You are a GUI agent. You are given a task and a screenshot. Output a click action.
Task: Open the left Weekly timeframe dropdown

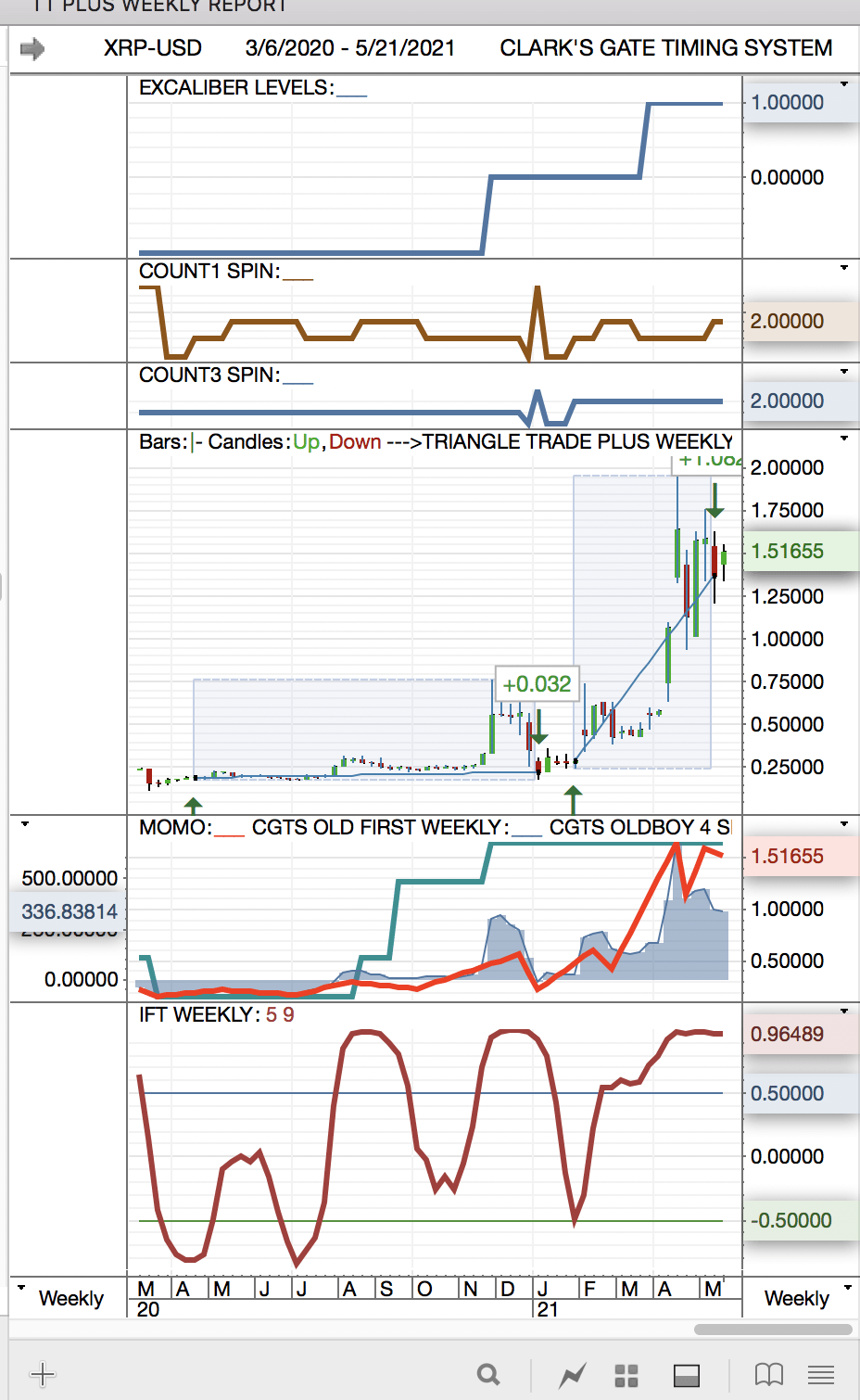click(x=21, y=1288)
